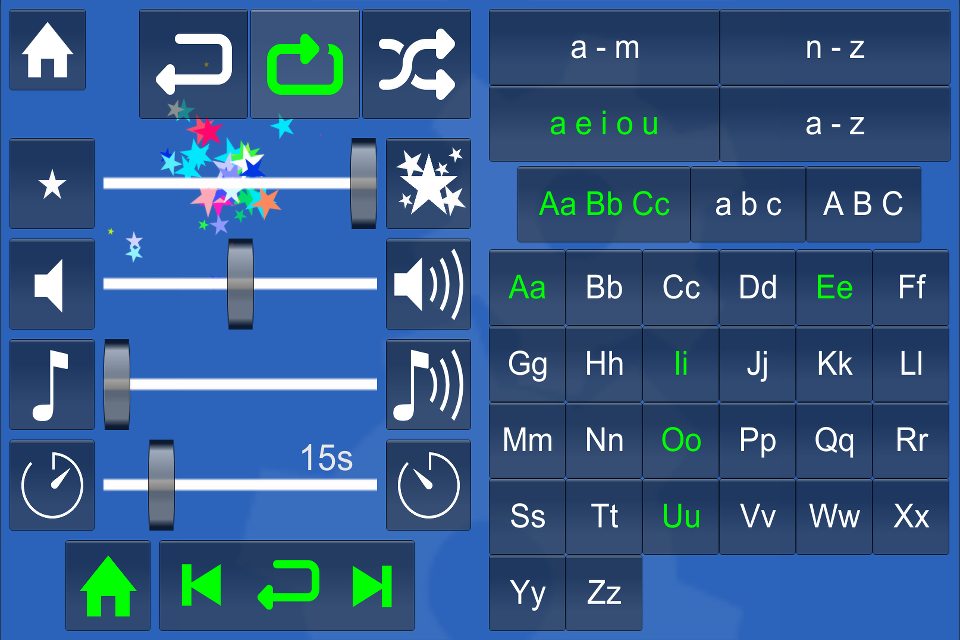Go to the white home icon

tap(47, 51)
